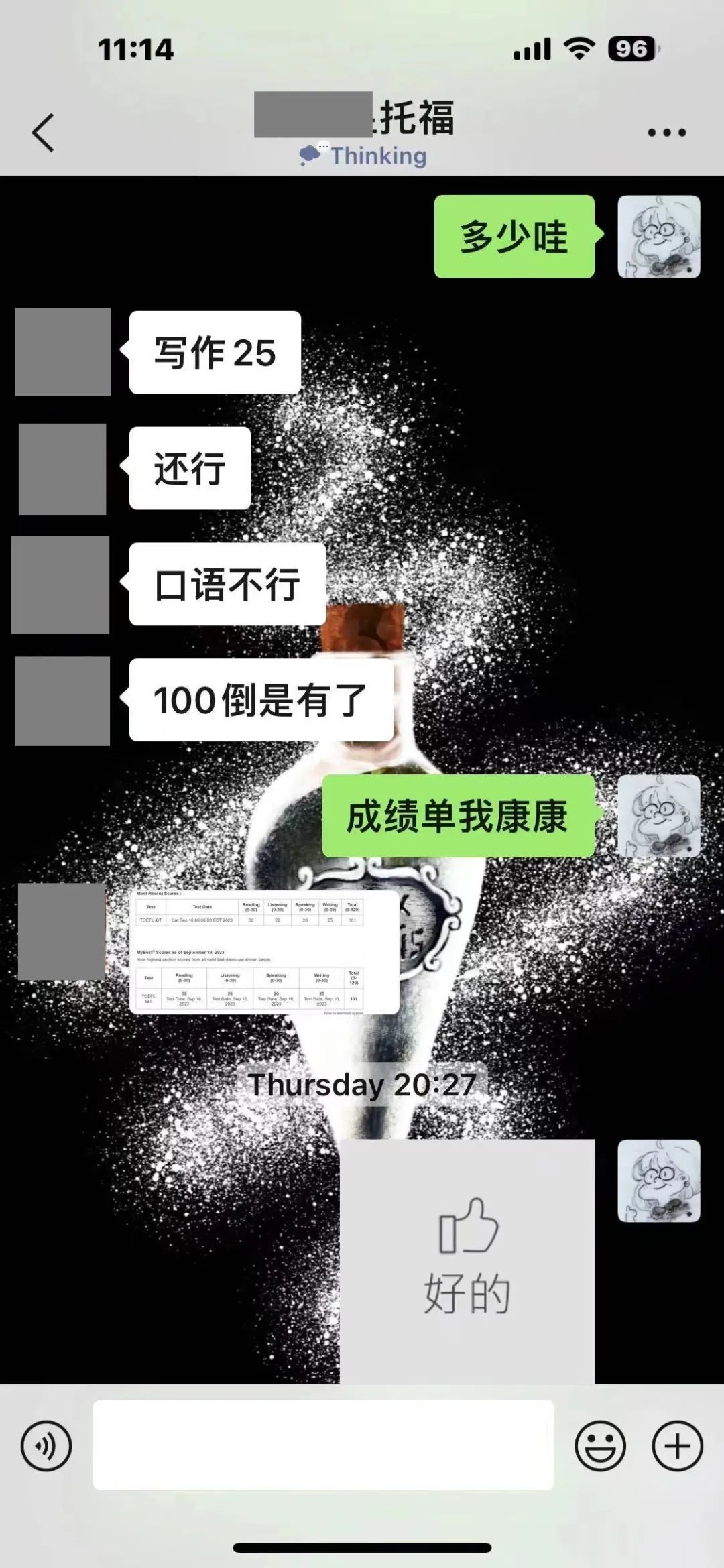The height and width of the screenshot is (1568, 724).
Task: Open the chat info overflow menu
Action: click(x=666, y=133)
